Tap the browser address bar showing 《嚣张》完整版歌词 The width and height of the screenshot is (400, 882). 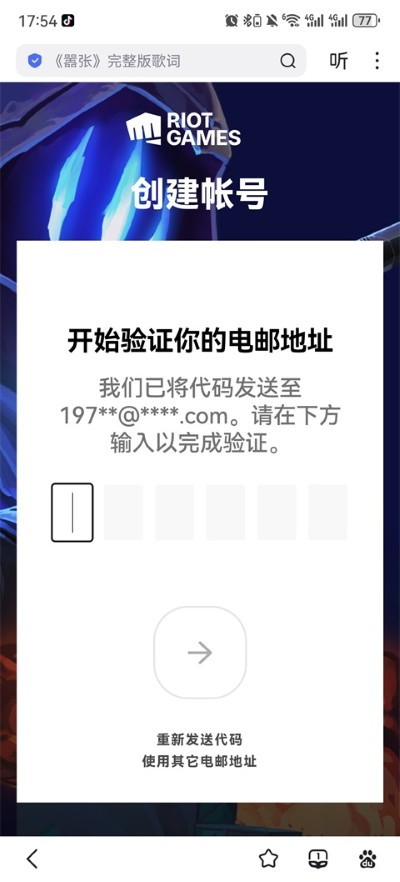click(x=161, y=61)
